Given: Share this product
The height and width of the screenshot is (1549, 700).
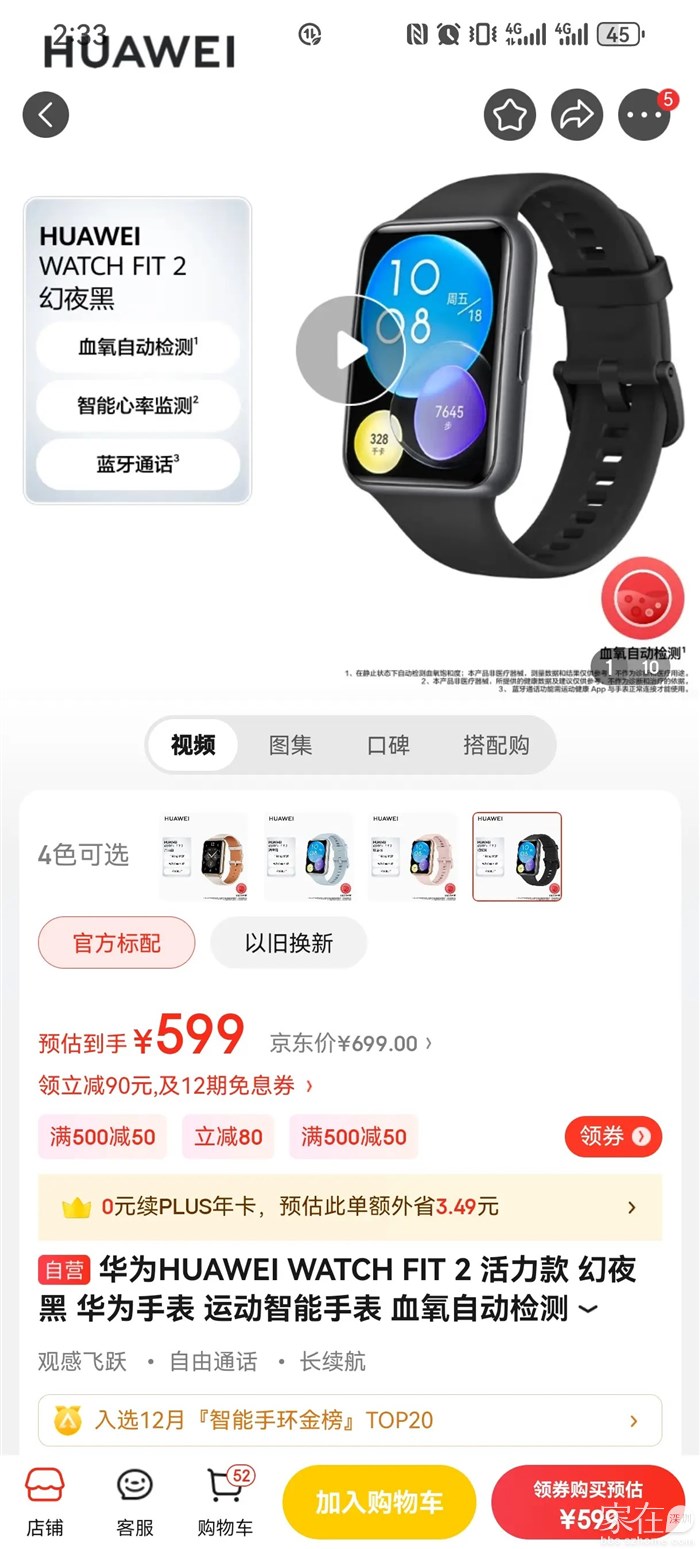Looking at the screenshot, I should [577, 115].
